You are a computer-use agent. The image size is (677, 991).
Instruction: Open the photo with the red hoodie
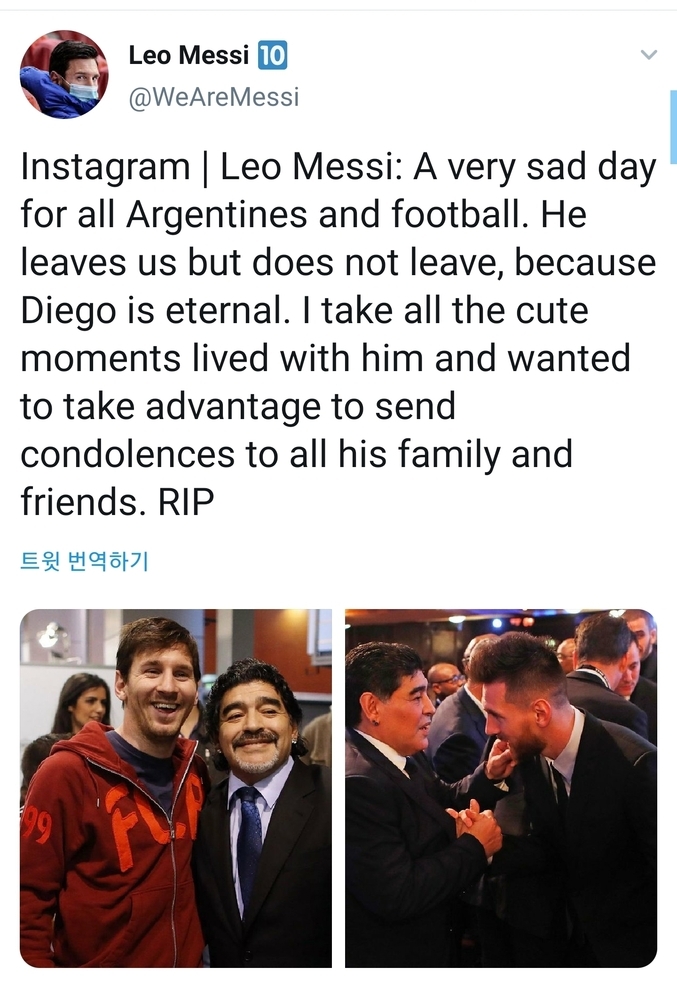tap(176, 788)
